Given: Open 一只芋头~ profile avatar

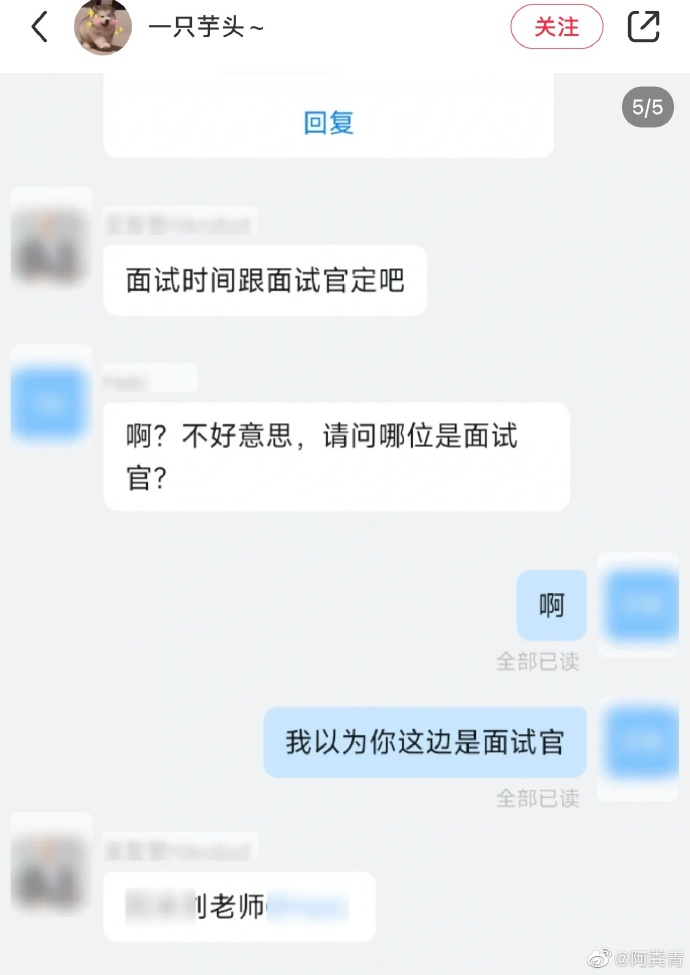Looking at the screenshot, I should [103, 28].
